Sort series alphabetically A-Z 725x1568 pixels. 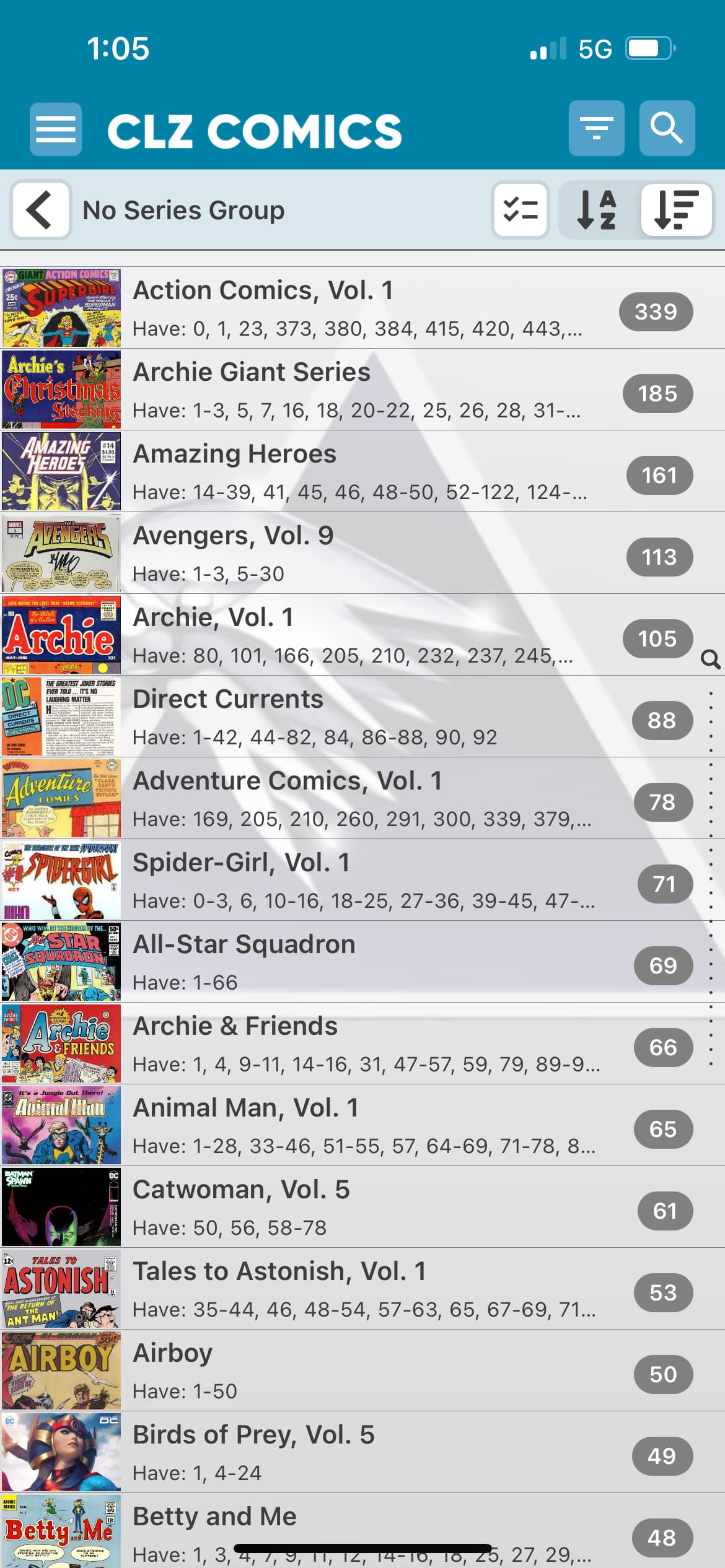coord(597,210)
